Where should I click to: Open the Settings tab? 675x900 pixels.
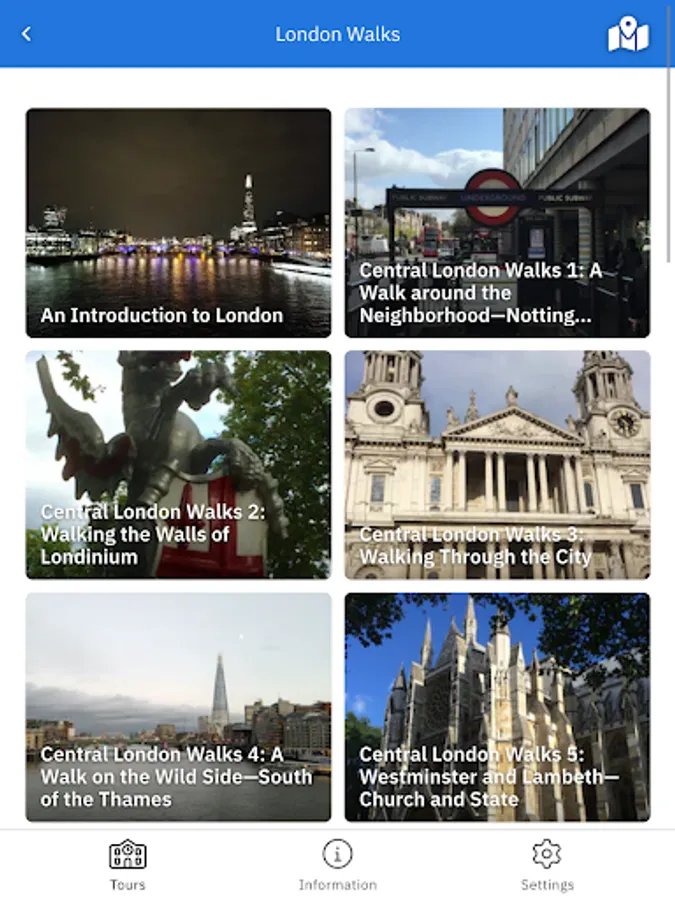click(547, 865)
